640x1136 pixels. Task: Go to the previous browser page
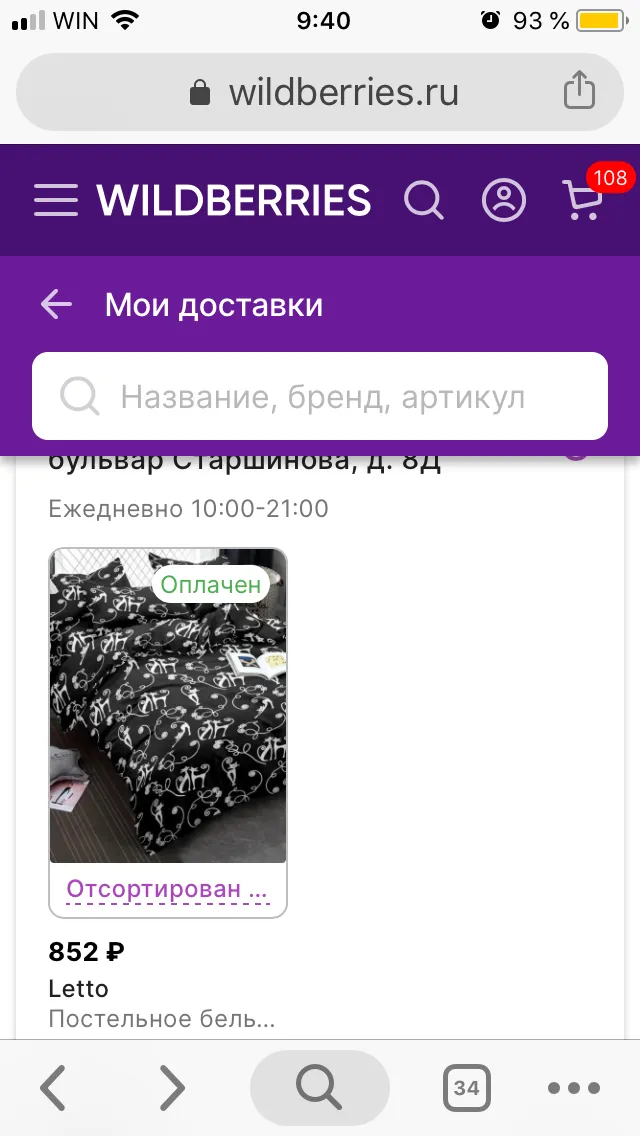(53, 1087)
